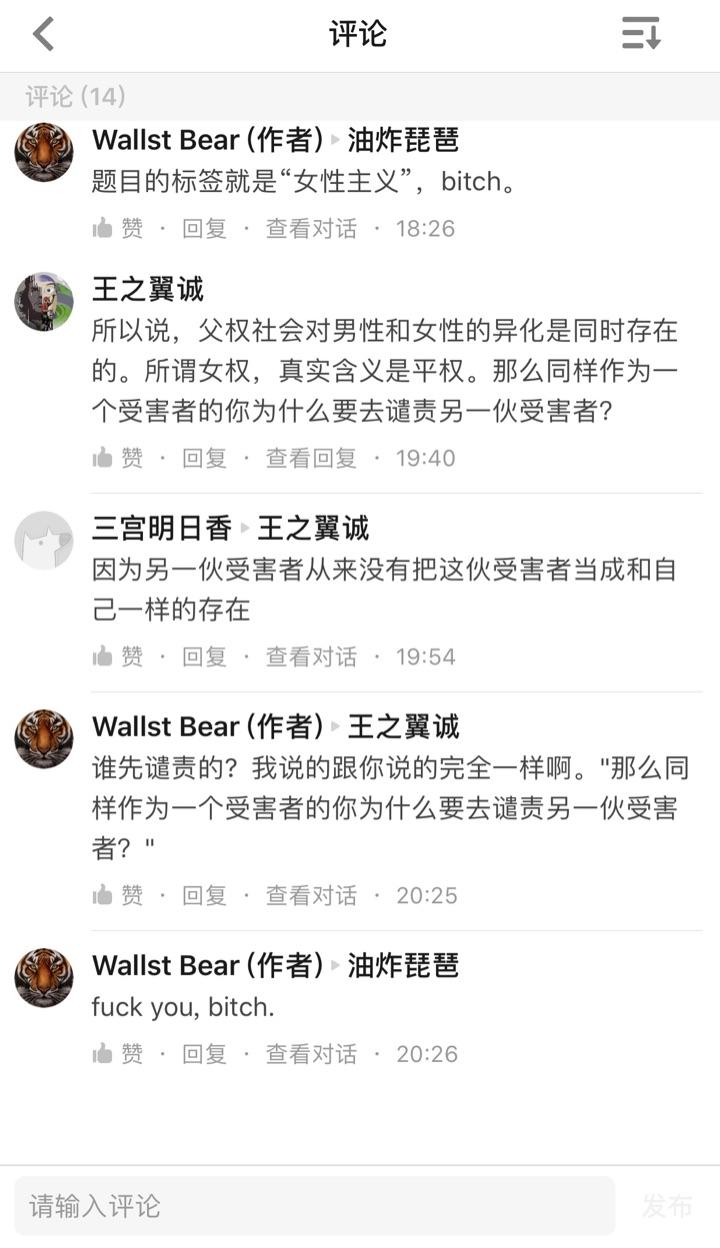Go back using the top-left arrow
Image resolution: width=720 pixels, height=1248 pixels.
[x=43, y=34]
